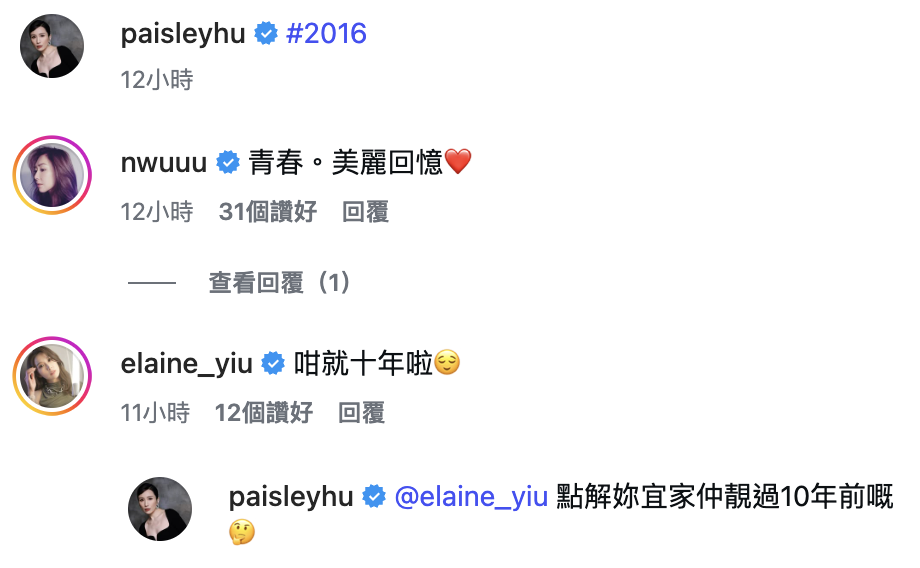Show the 12 likes on elaine_yiu's comment

[x=263, y=413]
